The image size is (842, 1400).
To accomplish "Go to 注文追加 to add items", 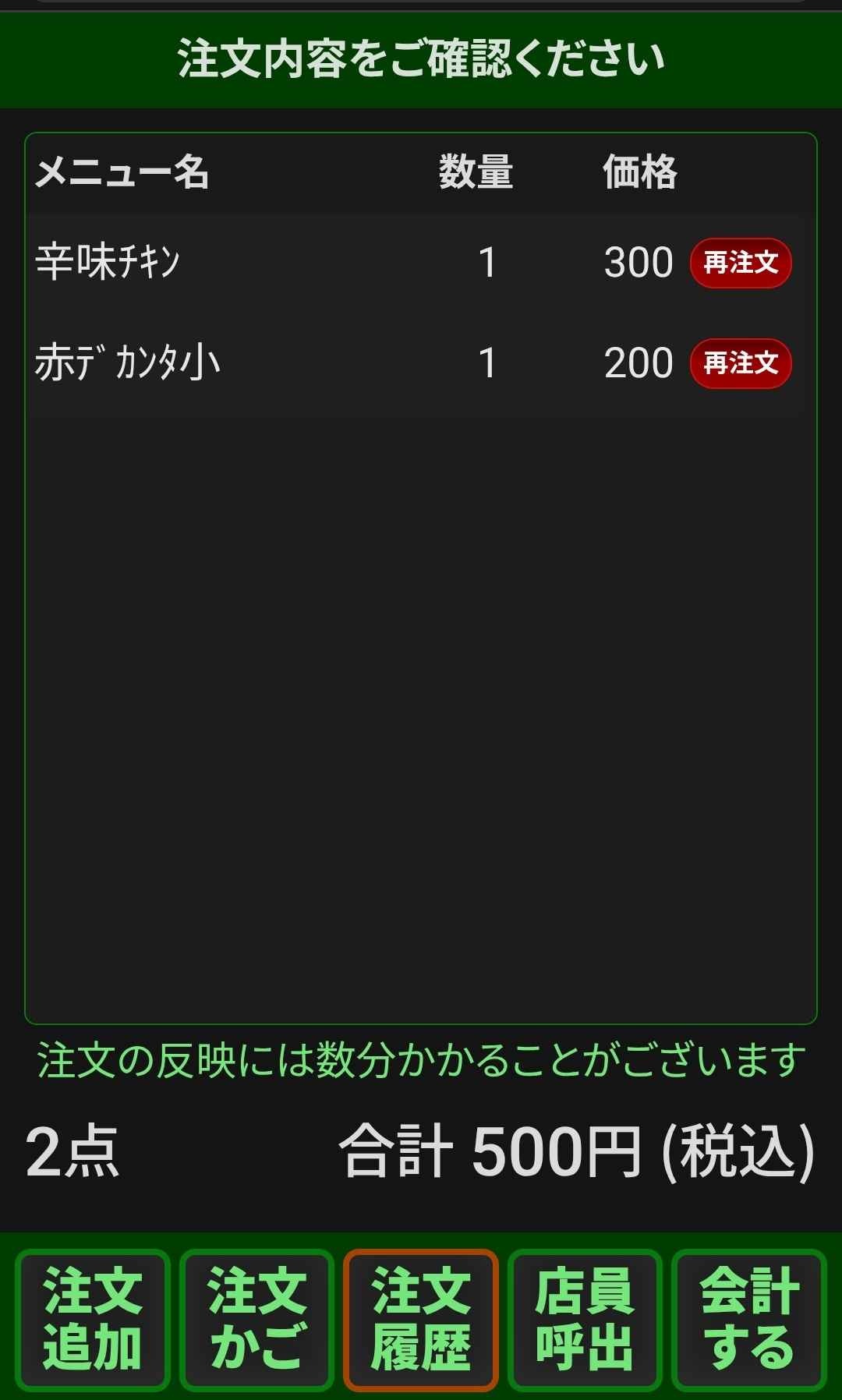I will pos(93,1320).
